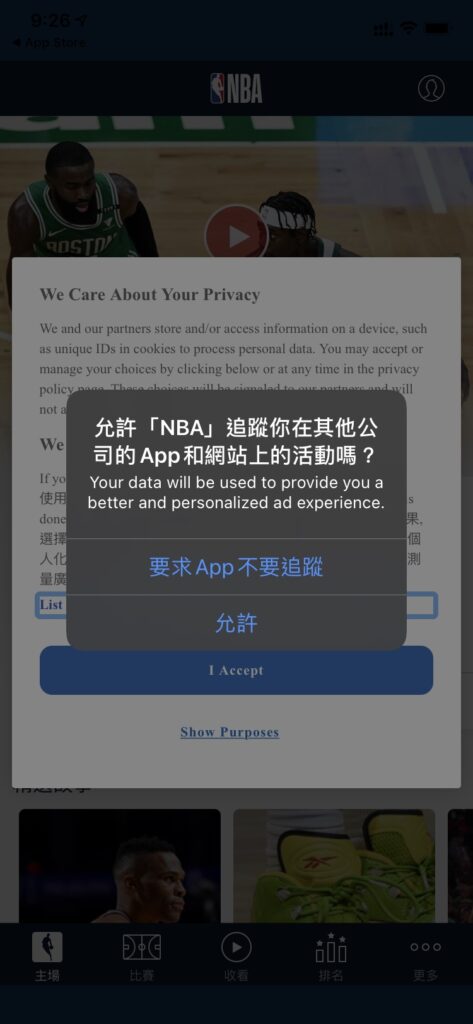Viewport: 473px width, 1024px height.
Task: Switch to the 比賽 tab
Action: coord(142,957)
